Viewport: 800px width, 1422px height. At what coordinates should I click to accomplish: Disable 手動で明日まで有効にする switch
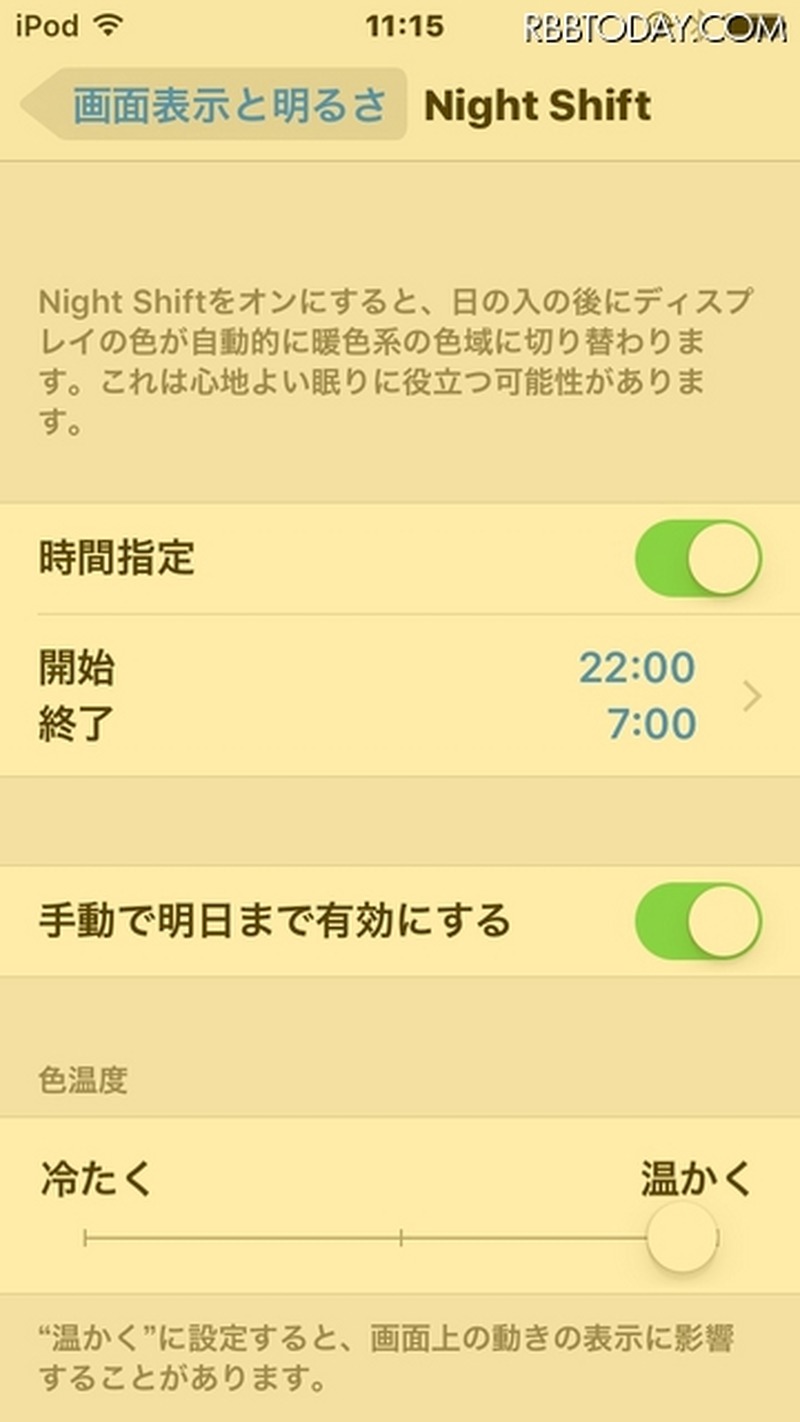click(697, 921)
